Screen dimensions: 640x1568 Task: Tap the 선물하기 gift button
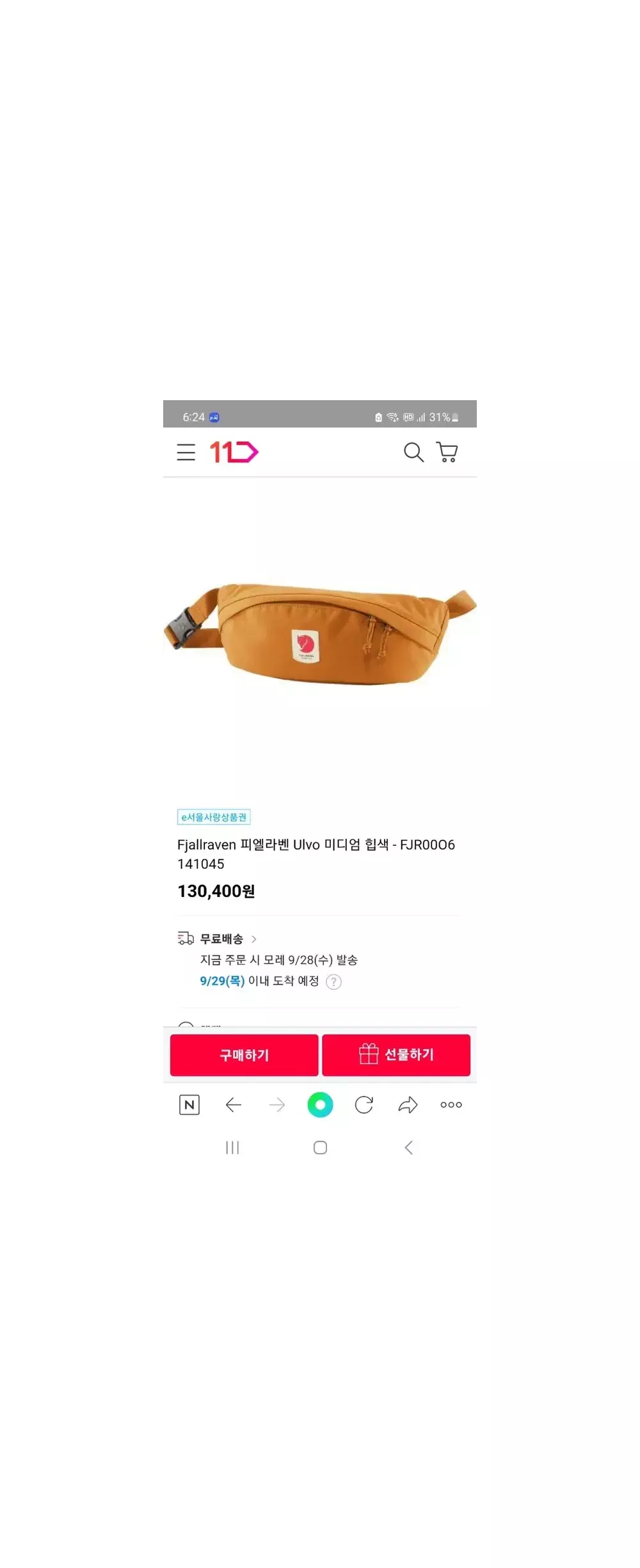click(x=396, y=1055)
